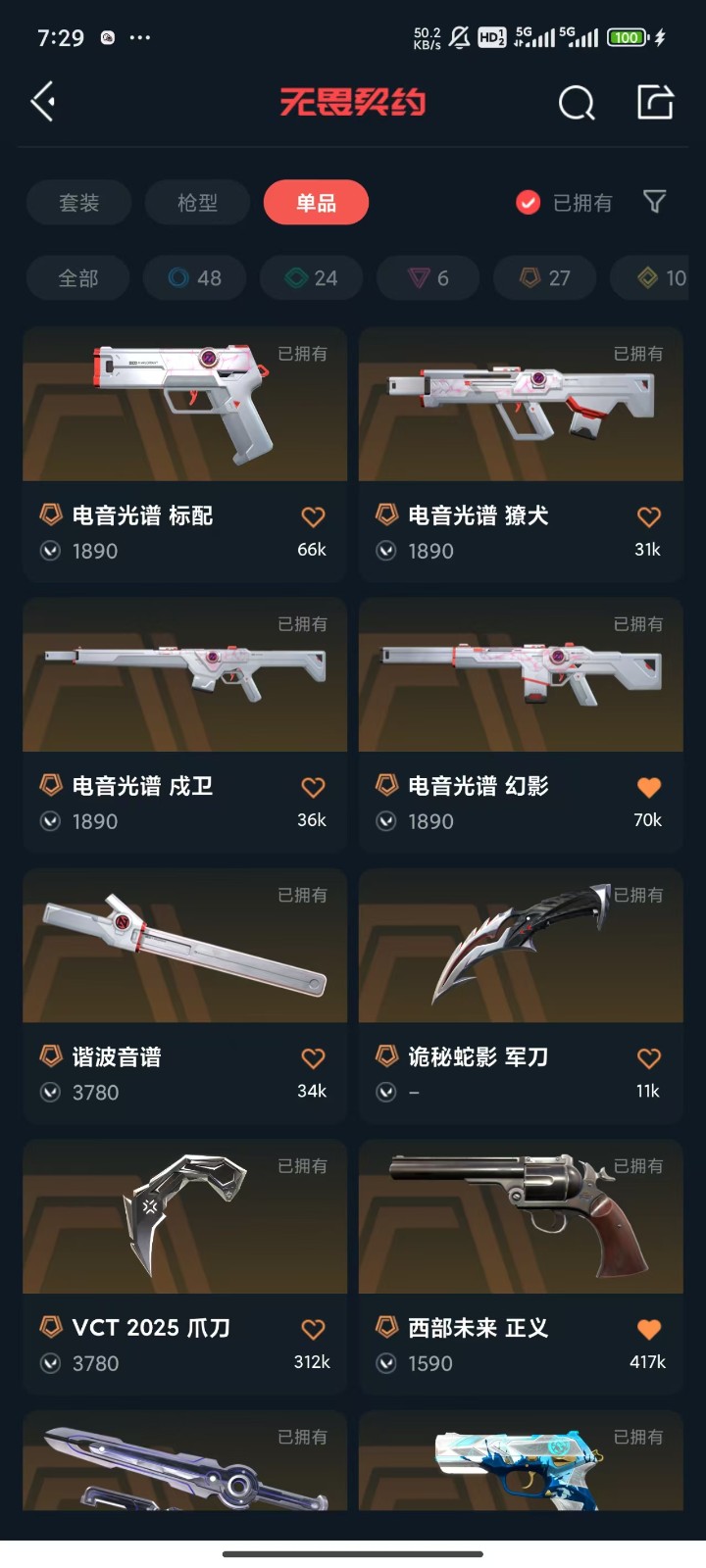The width and height of the screenshot is (706, 1568).
Task: Open the filter funnel icon
Action: [x=654, y=202]
